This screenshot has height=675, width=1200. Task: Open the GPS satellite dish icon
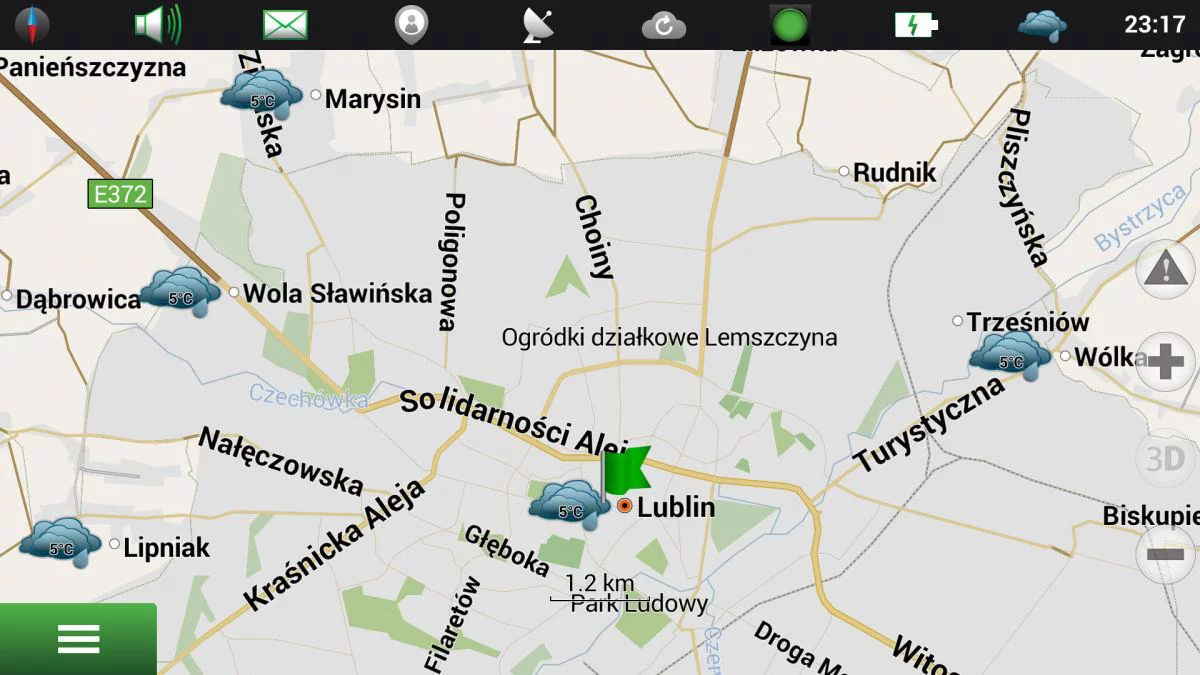click(538, 24)
